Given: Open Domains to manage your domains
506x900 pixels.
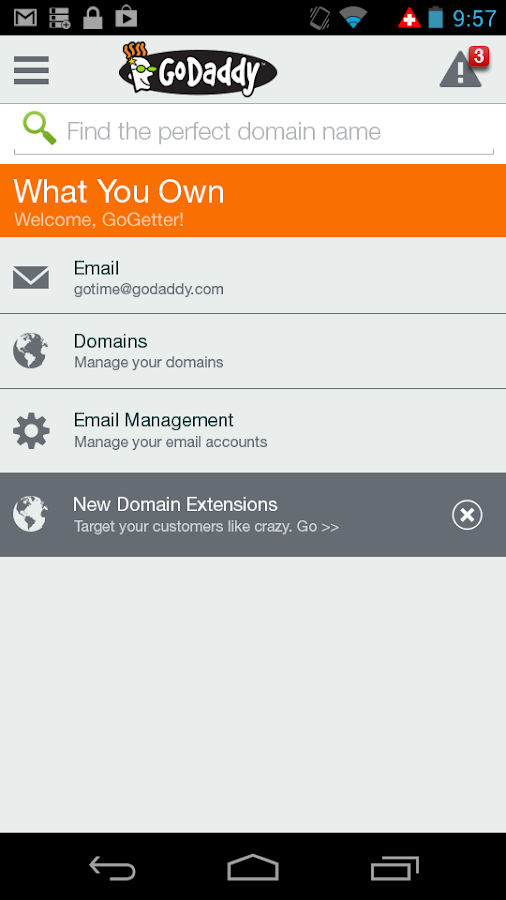Looking at the screenshot, I should pyautogui.click(x=253, y=351).
